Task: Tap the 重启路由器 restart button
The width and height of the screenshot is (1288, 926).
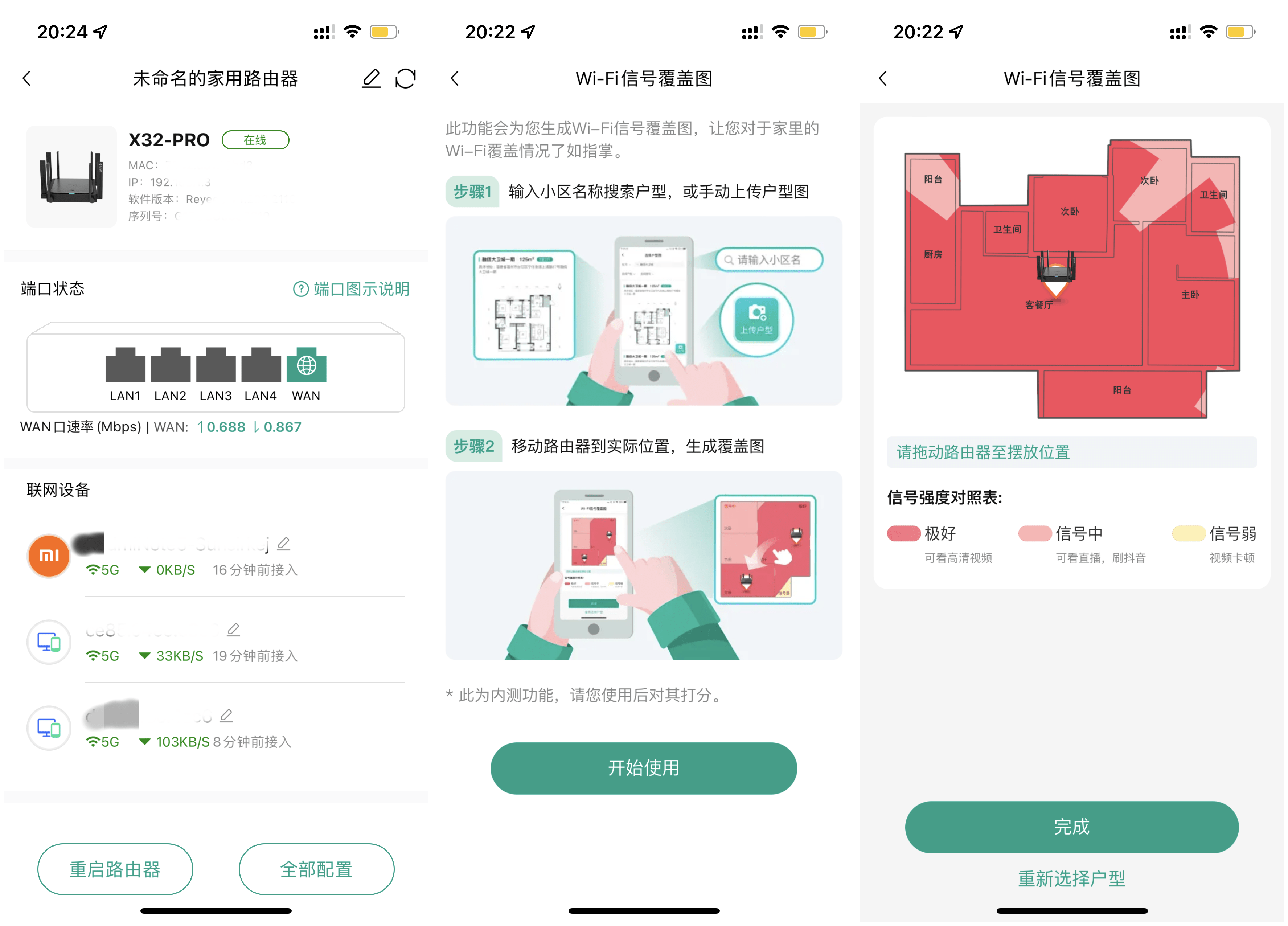Action: 115,869
